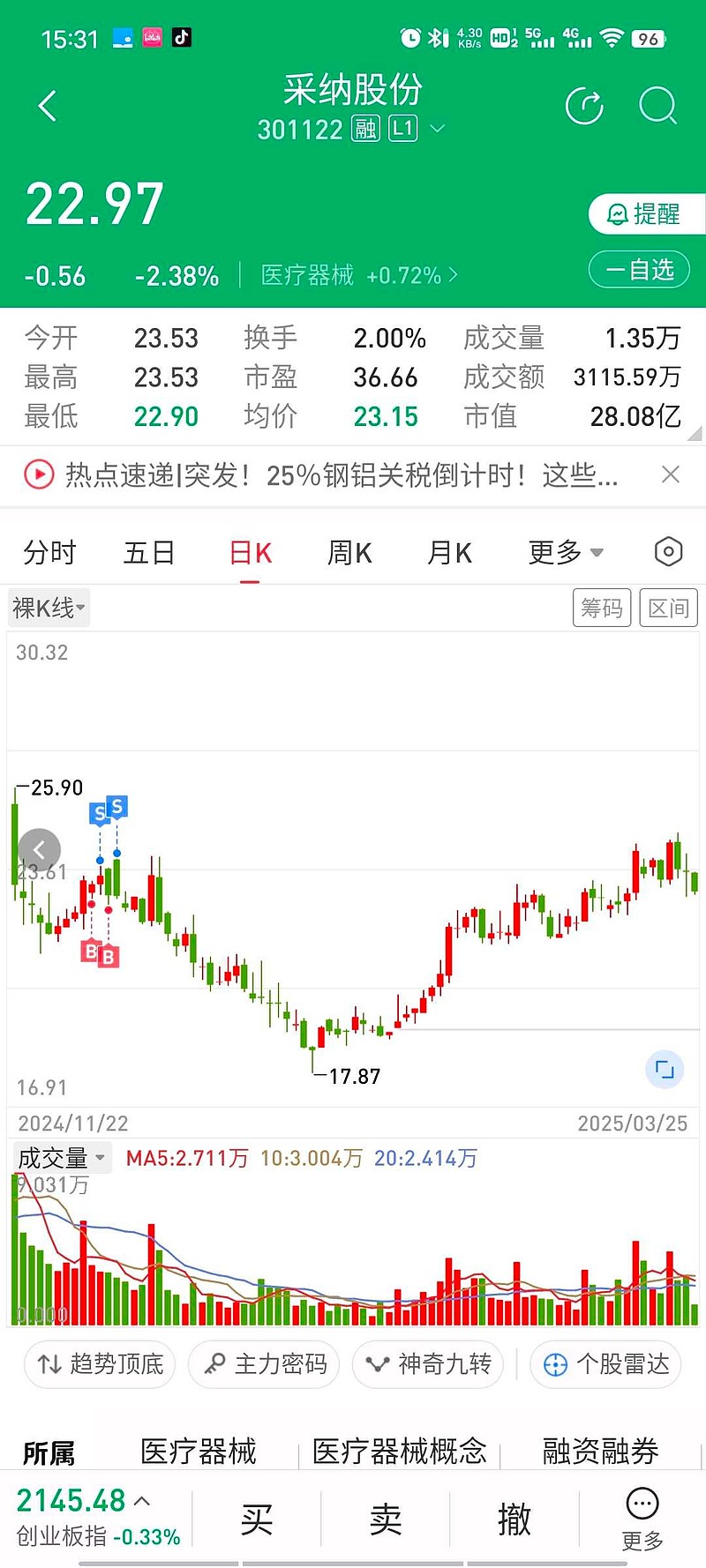The width and height of the screenshot is (706, 1568).
Task: Switch to the 五日 chart tab
Action: pos(148,553)
